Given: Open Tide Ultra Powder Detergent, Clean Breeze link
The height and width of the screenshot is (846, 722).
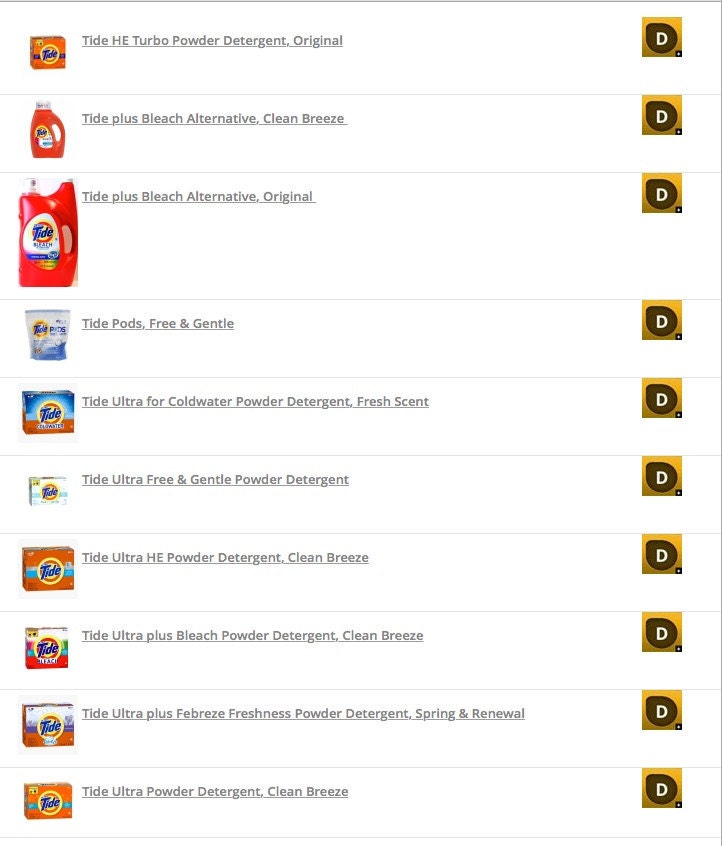Looking at the screenshot, I should click(x=215, y=792).
